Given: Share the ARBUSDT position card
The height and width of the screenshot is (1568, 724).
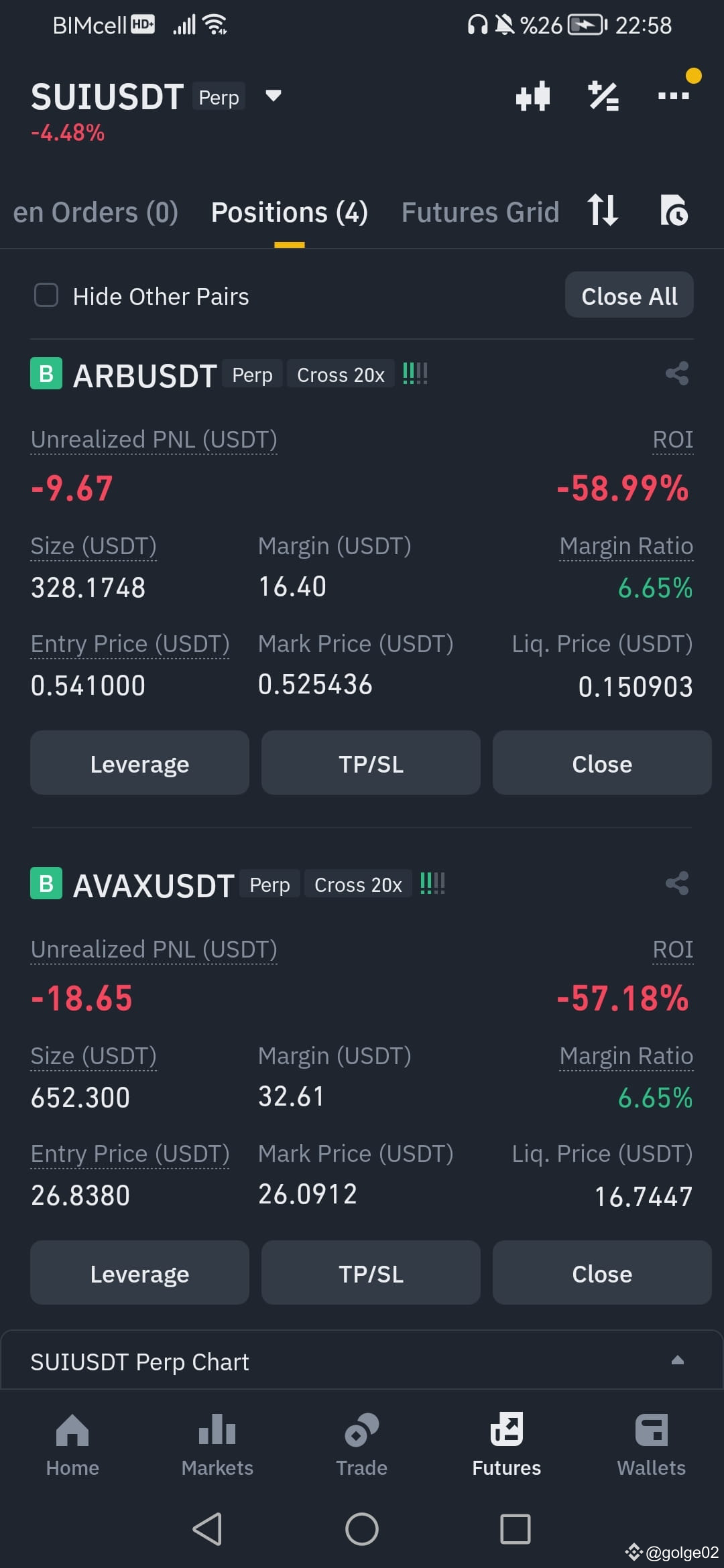Looking at the screenshot, I should [676, 373].
